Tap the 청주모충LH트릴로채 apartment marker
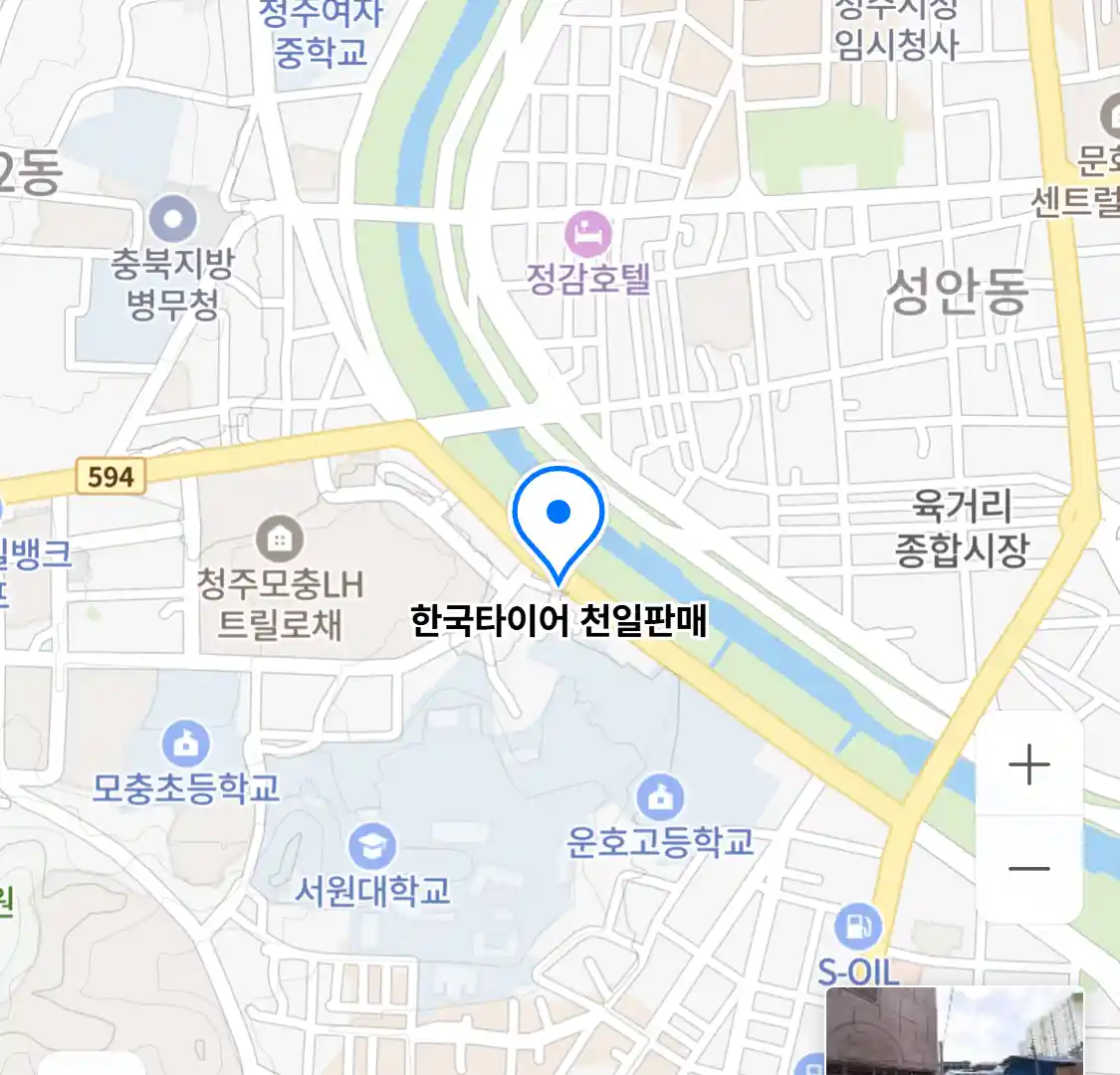 pos(280,539)
